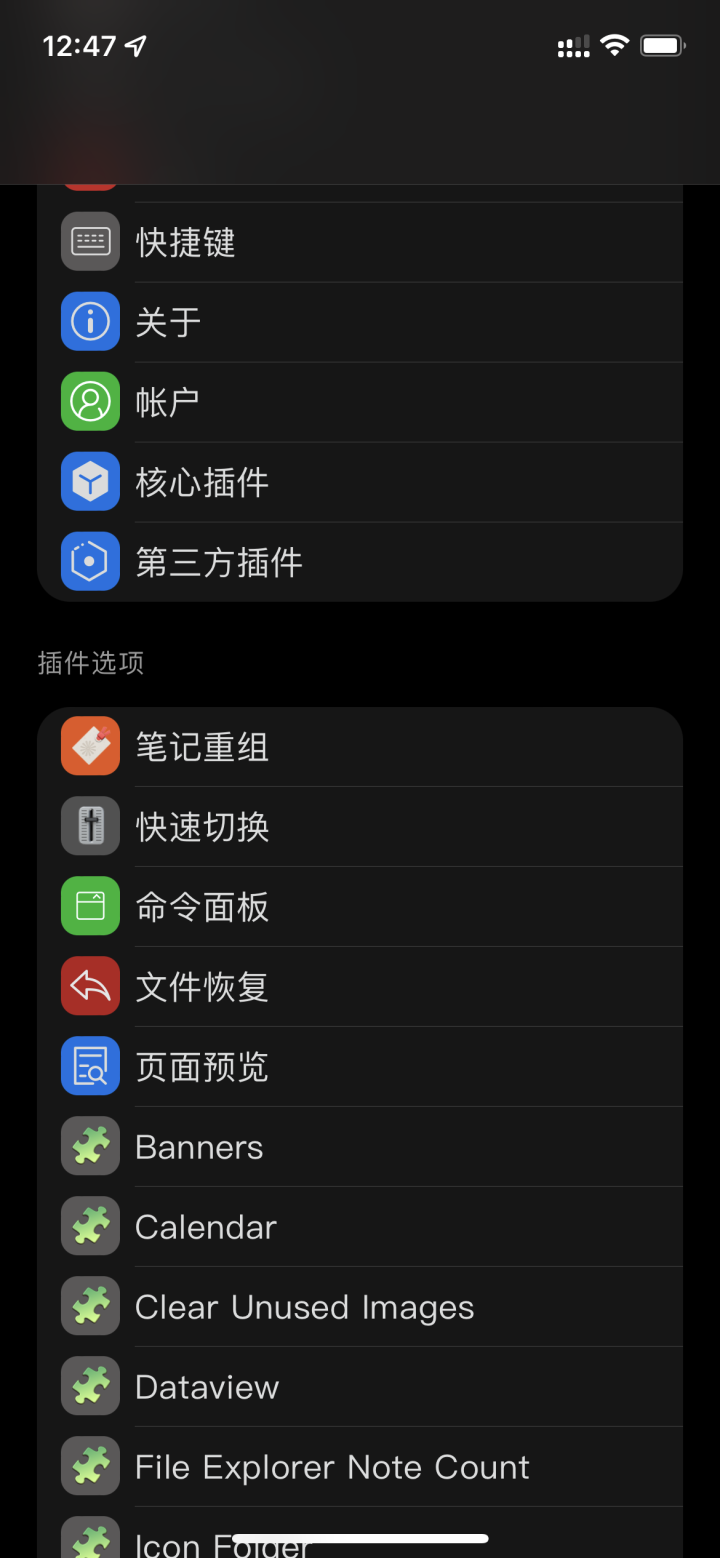Screen dimensions: 720x1558
Task: Open 核心插件 settings
Action: [360, 482]
